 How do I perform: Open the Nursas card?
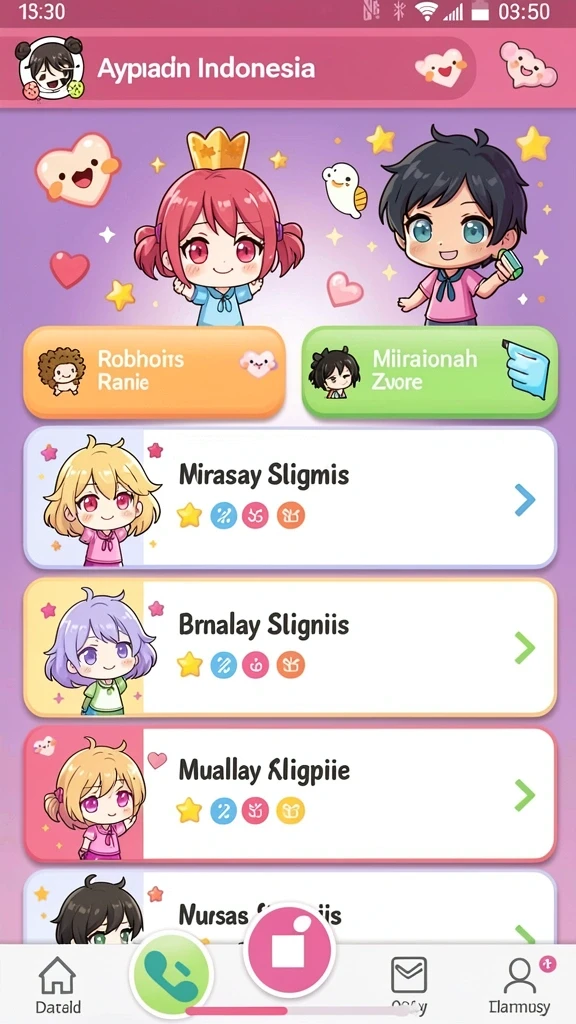tap(290, 908)
